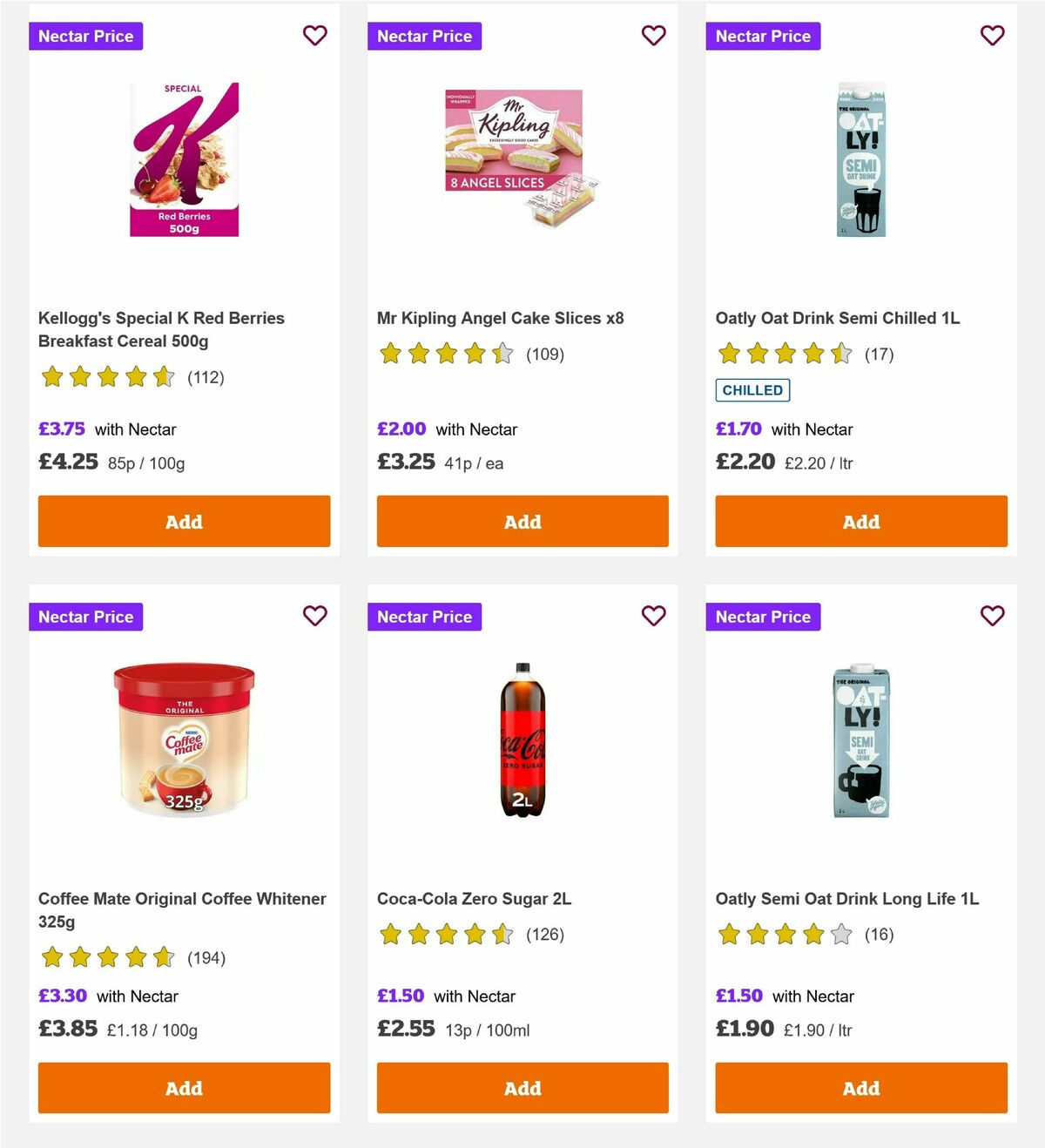Favourite the Coffee Mate Original Coffee Whitener

[x=314, y=616]
